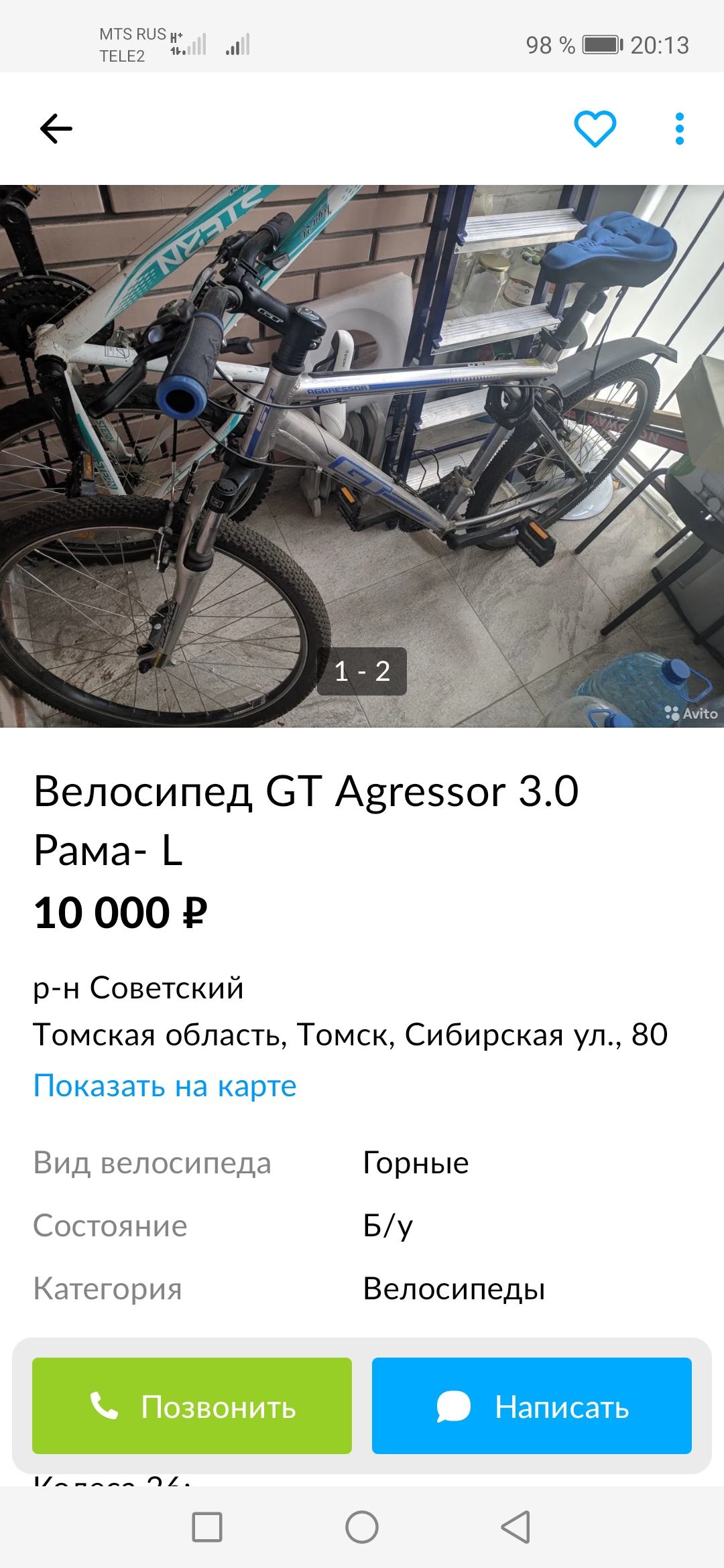Add this listing to favorites
The width and height of the screenshot is (724, 1568).
(x=595, y=129)
